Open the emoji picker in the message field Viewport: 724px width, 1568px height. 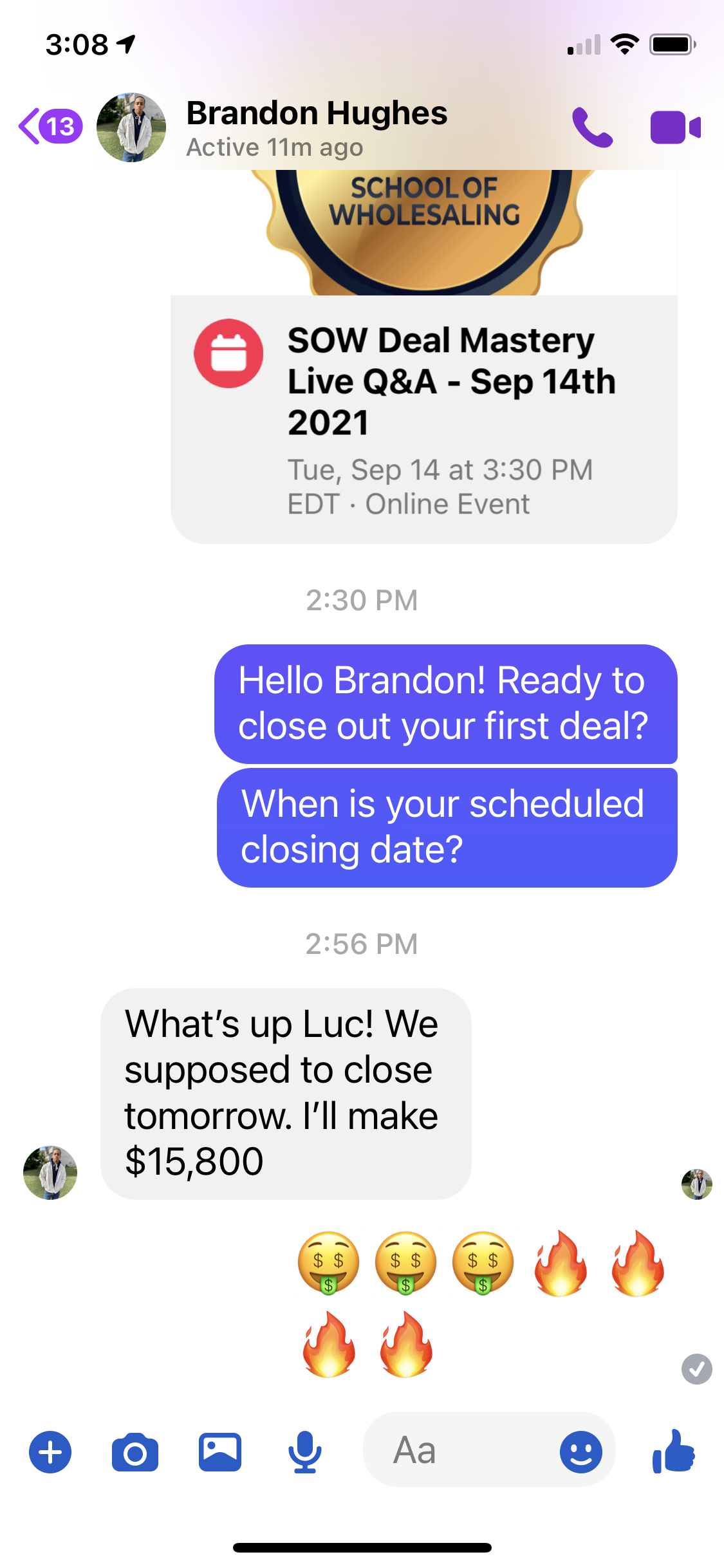pos(581,1452)
